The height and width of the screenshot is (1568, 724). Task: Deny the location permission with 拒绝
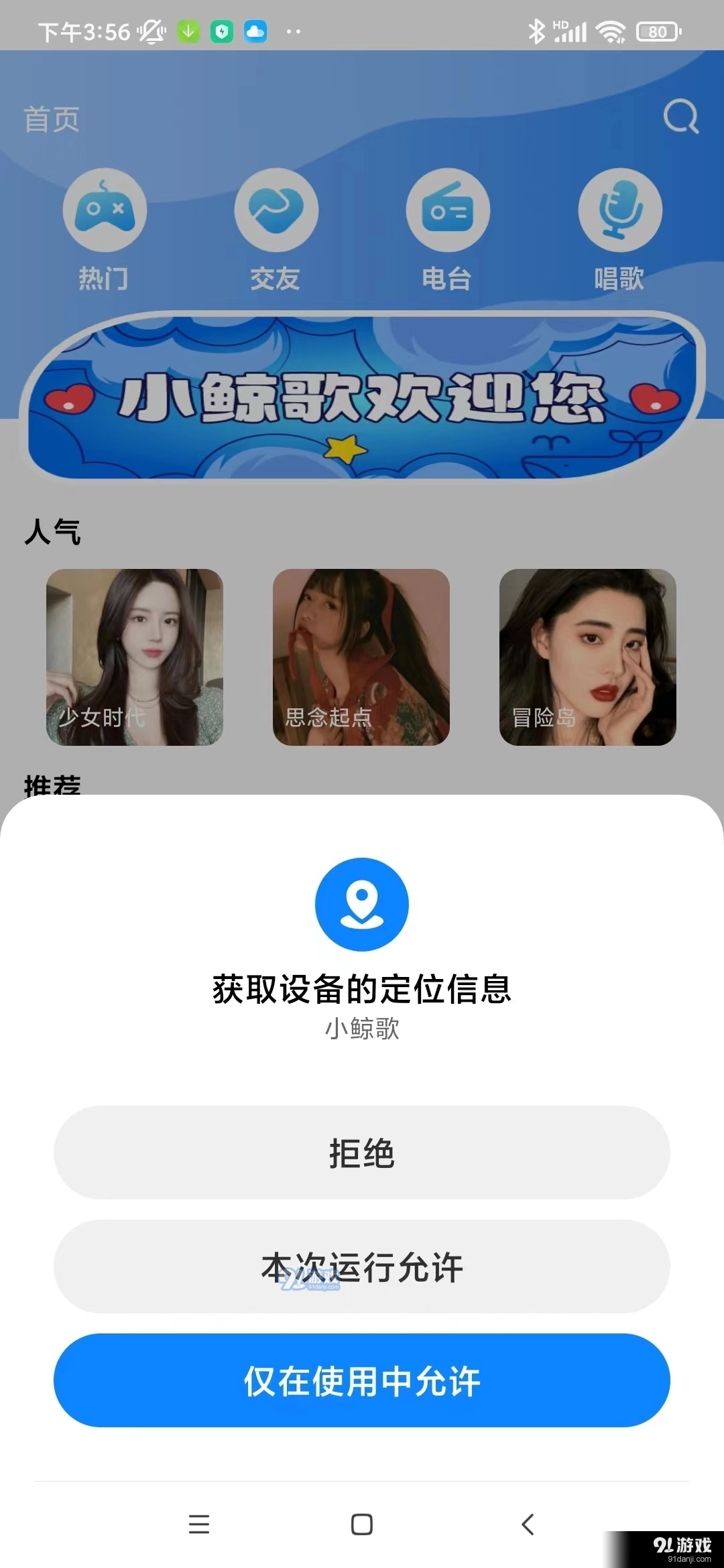pyautogui.click(x=362, y=1153)
